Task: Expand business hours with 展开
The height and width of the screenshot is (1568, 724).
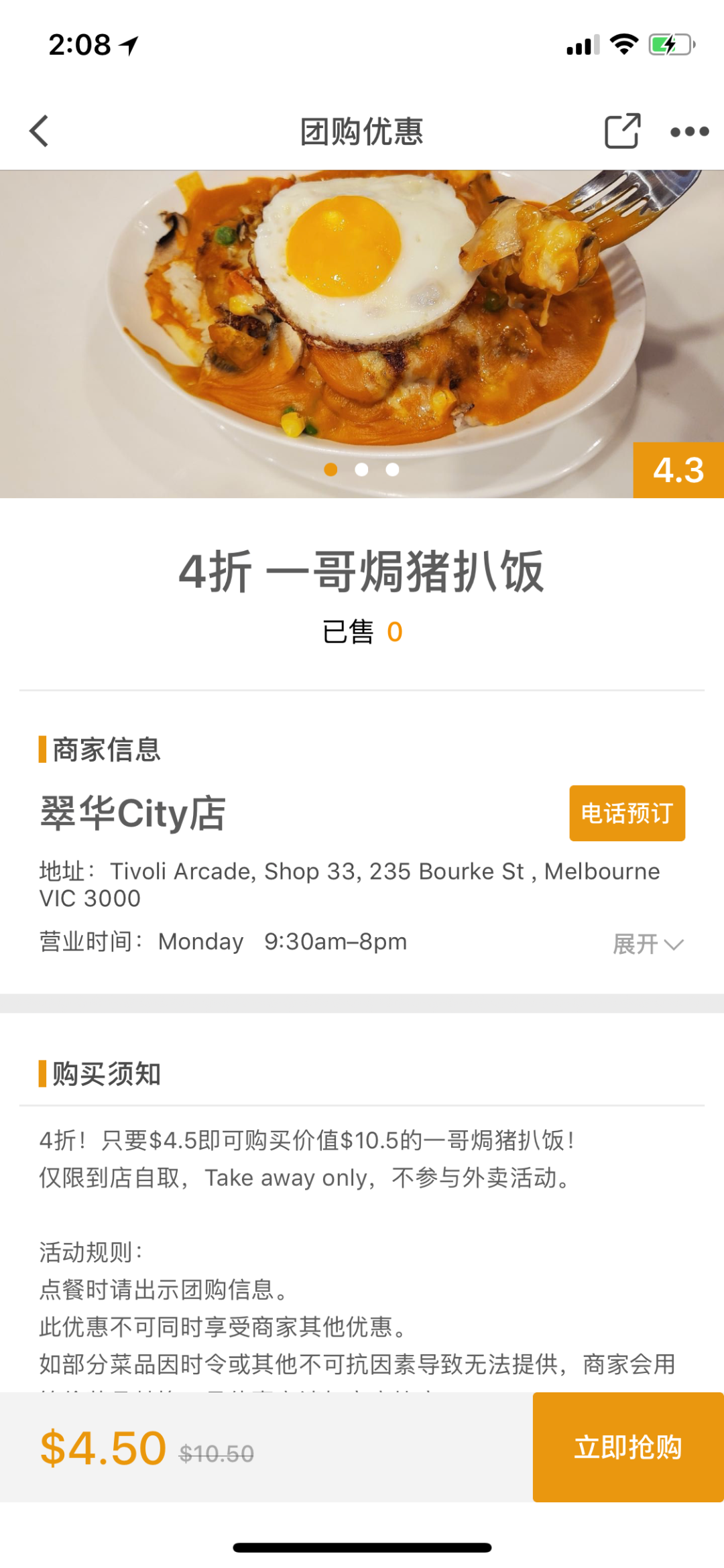Action: pyautogui.click(x=648, y=944)
